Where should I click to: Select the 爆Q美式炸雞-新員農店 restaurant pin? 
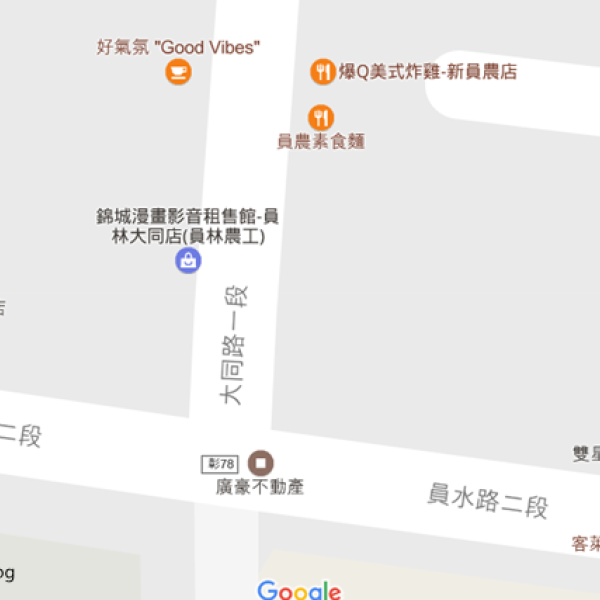(x=322, y=71)
